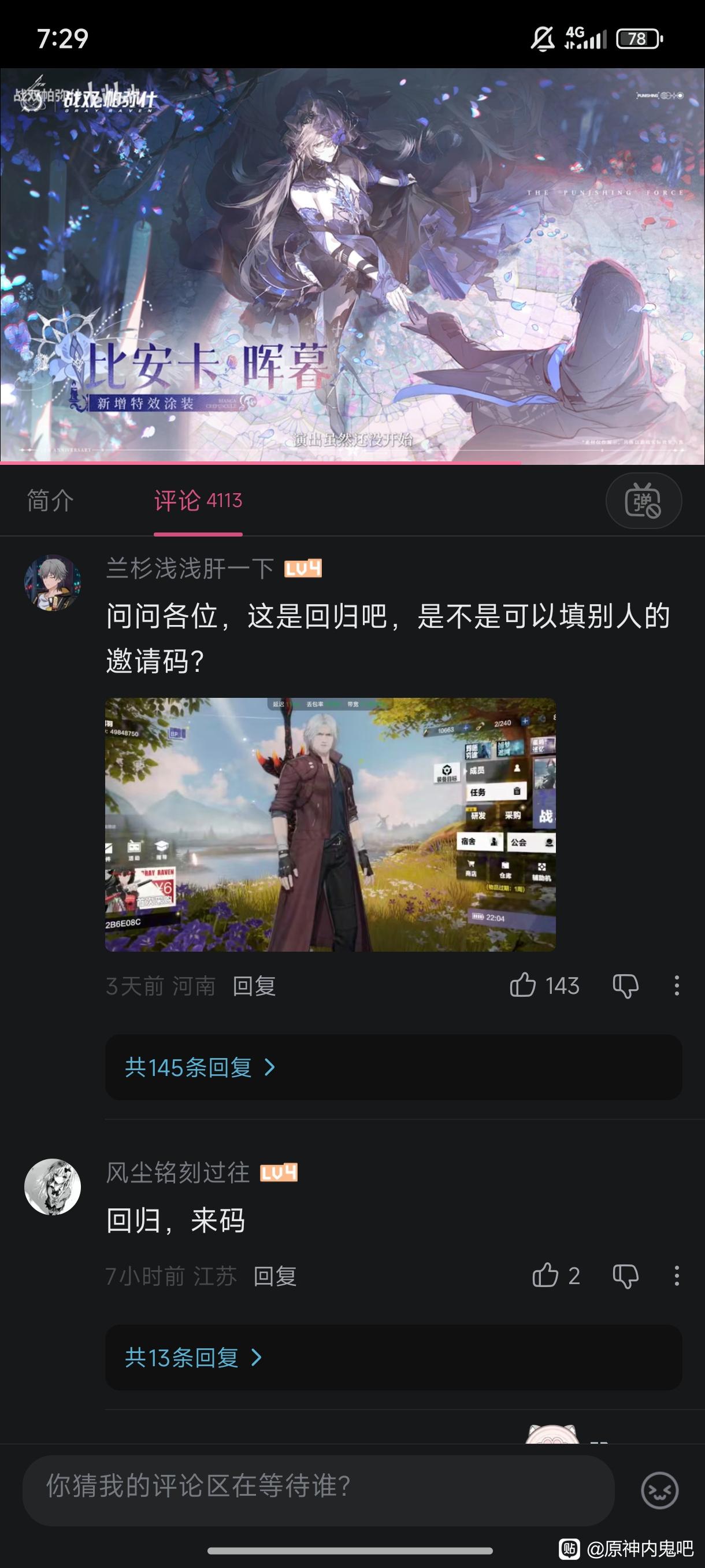
Task: Open 兰杉浅浅肝一下's avatar profile
Action: [x=53, y=583]
